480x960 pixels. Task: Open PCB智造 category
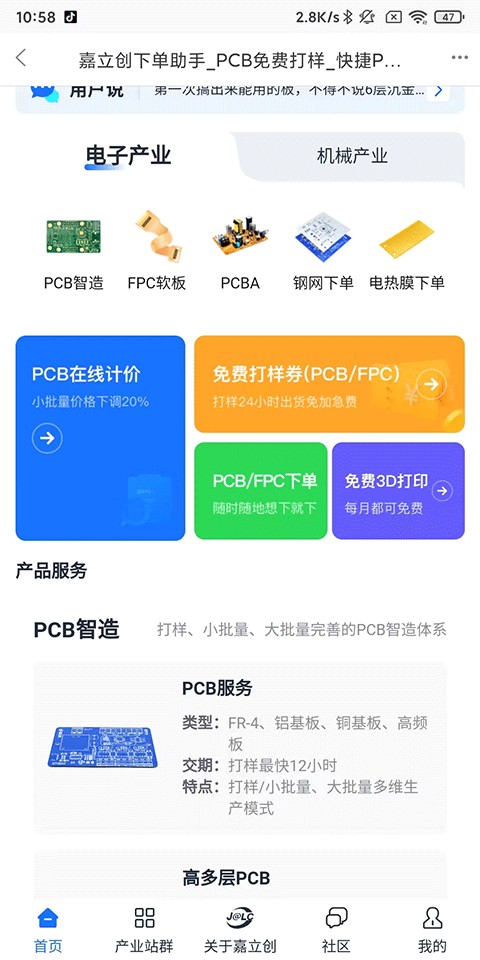pyautogui.click(x=73, y=251)
